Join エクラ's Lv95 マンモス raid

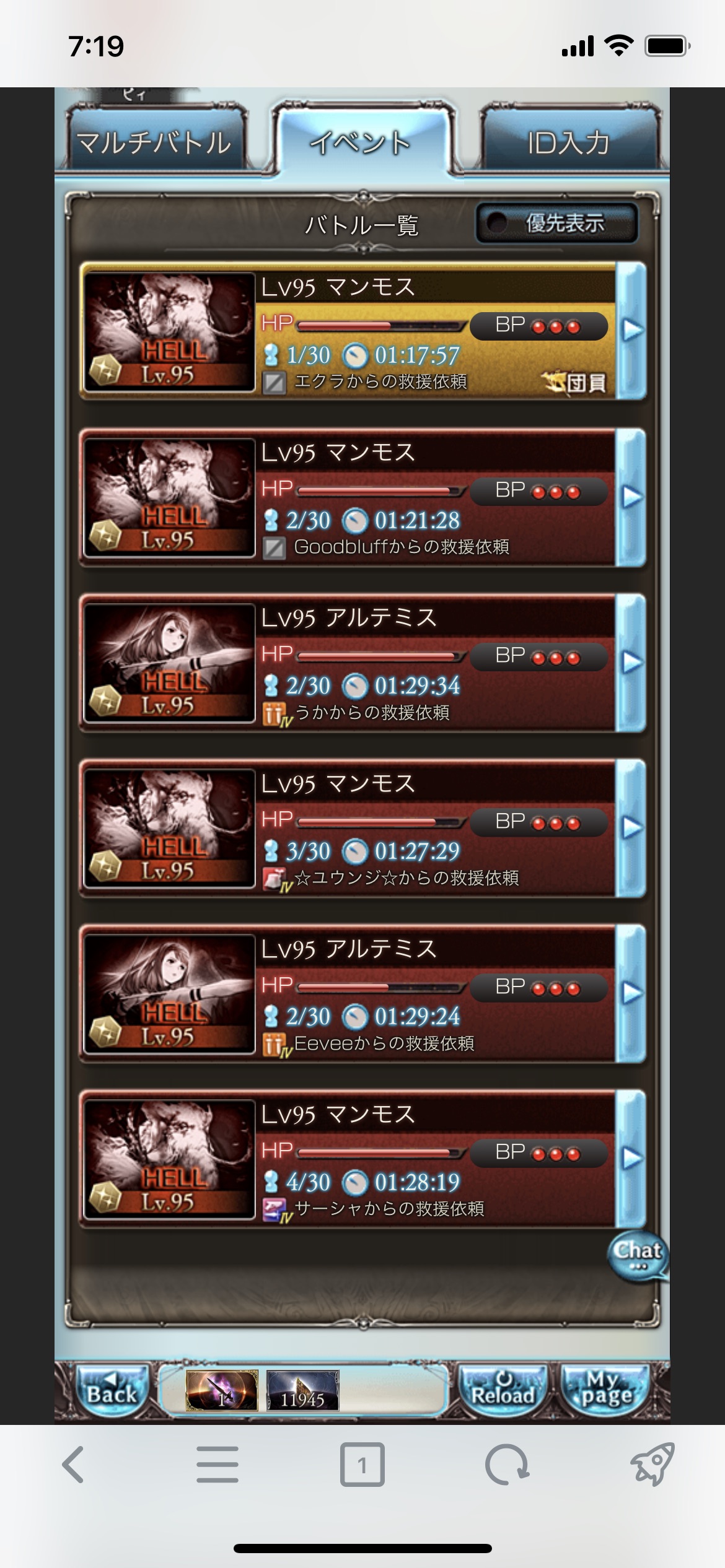coord(362,331)
